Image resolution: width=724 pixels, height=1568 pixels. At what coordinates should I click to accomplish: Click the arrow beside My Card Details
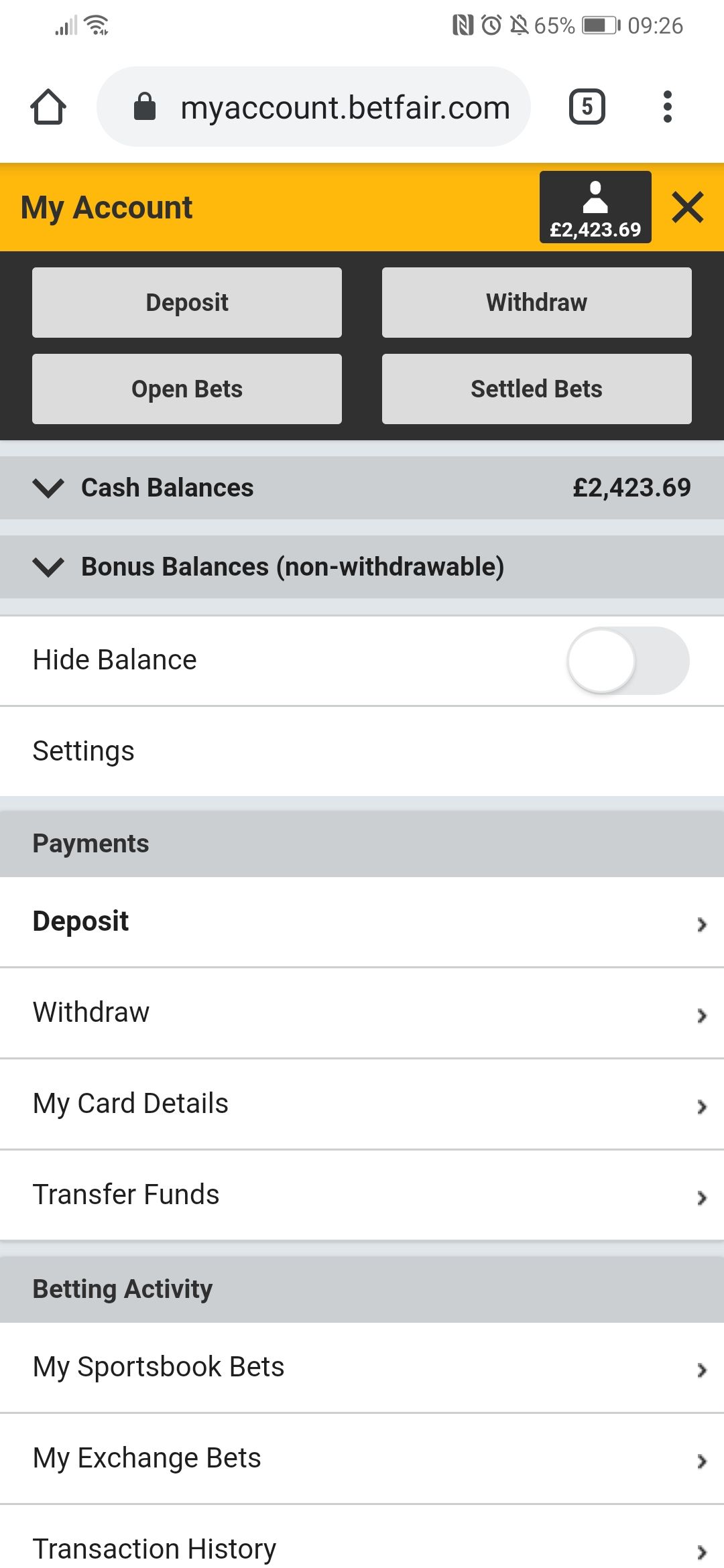[702, 1104]
